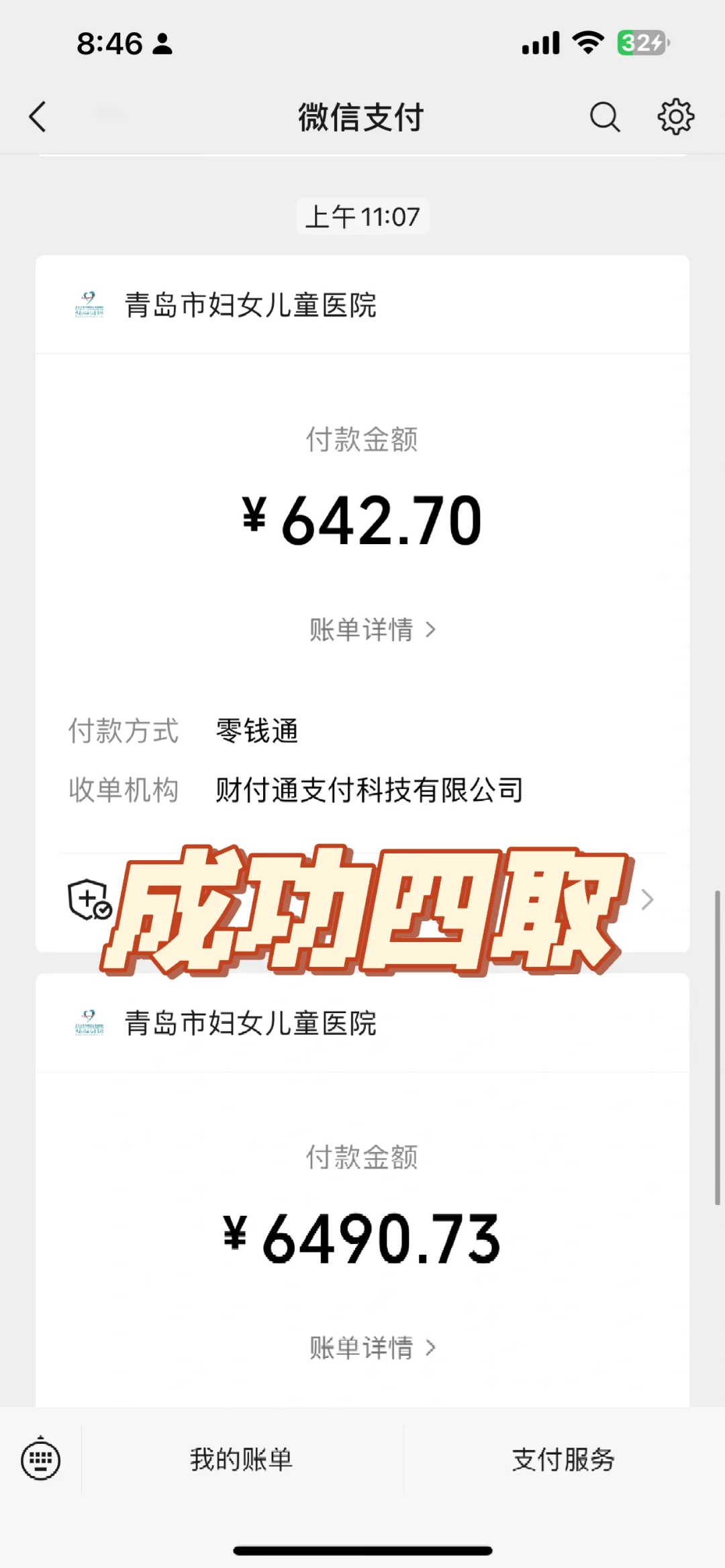The image size is (725, 1568).
Task: View bill details for ¥642.70 payment
Action: (372, 630)
